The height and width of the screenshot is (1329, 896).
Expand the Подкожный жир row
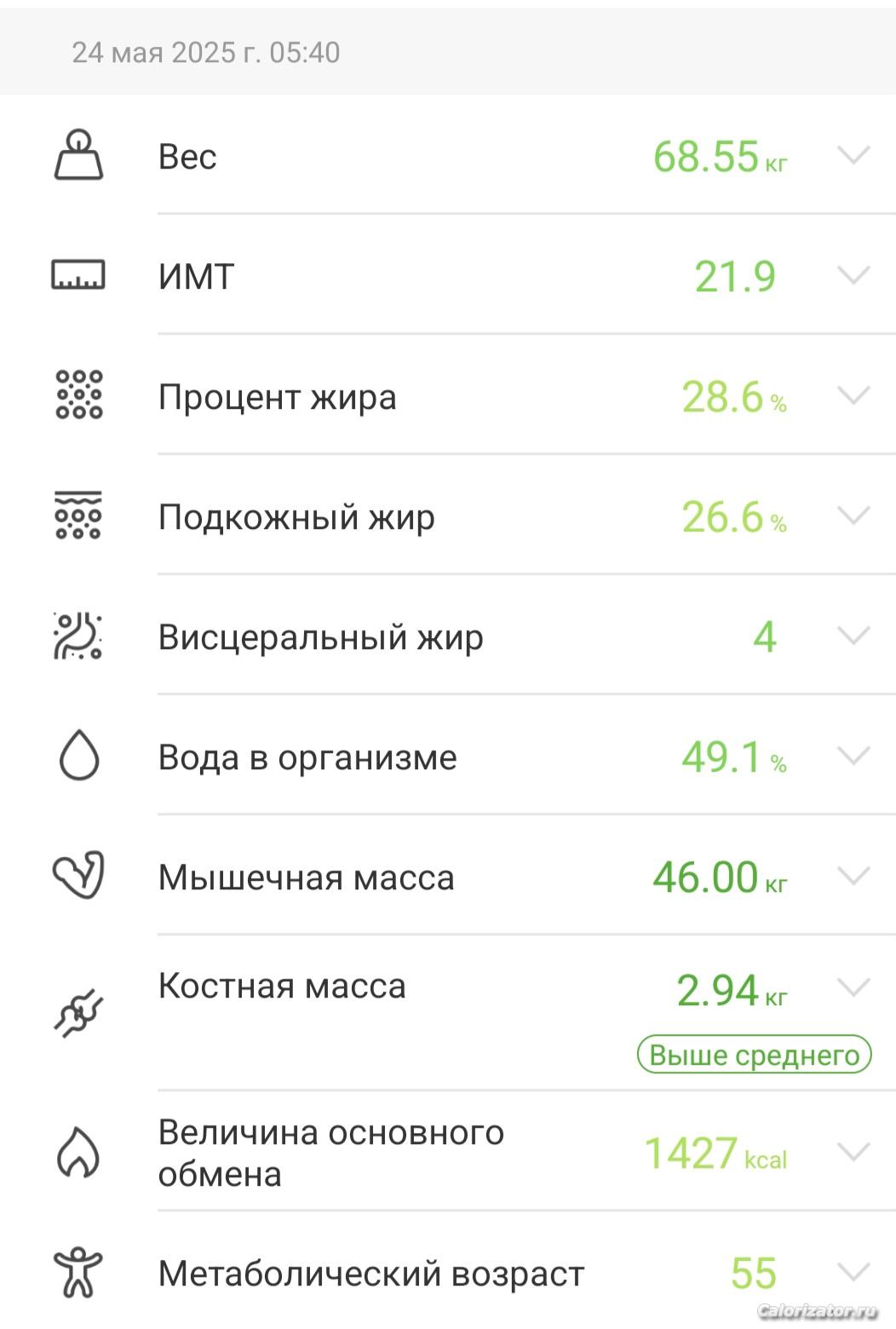(x=853, y=516)
